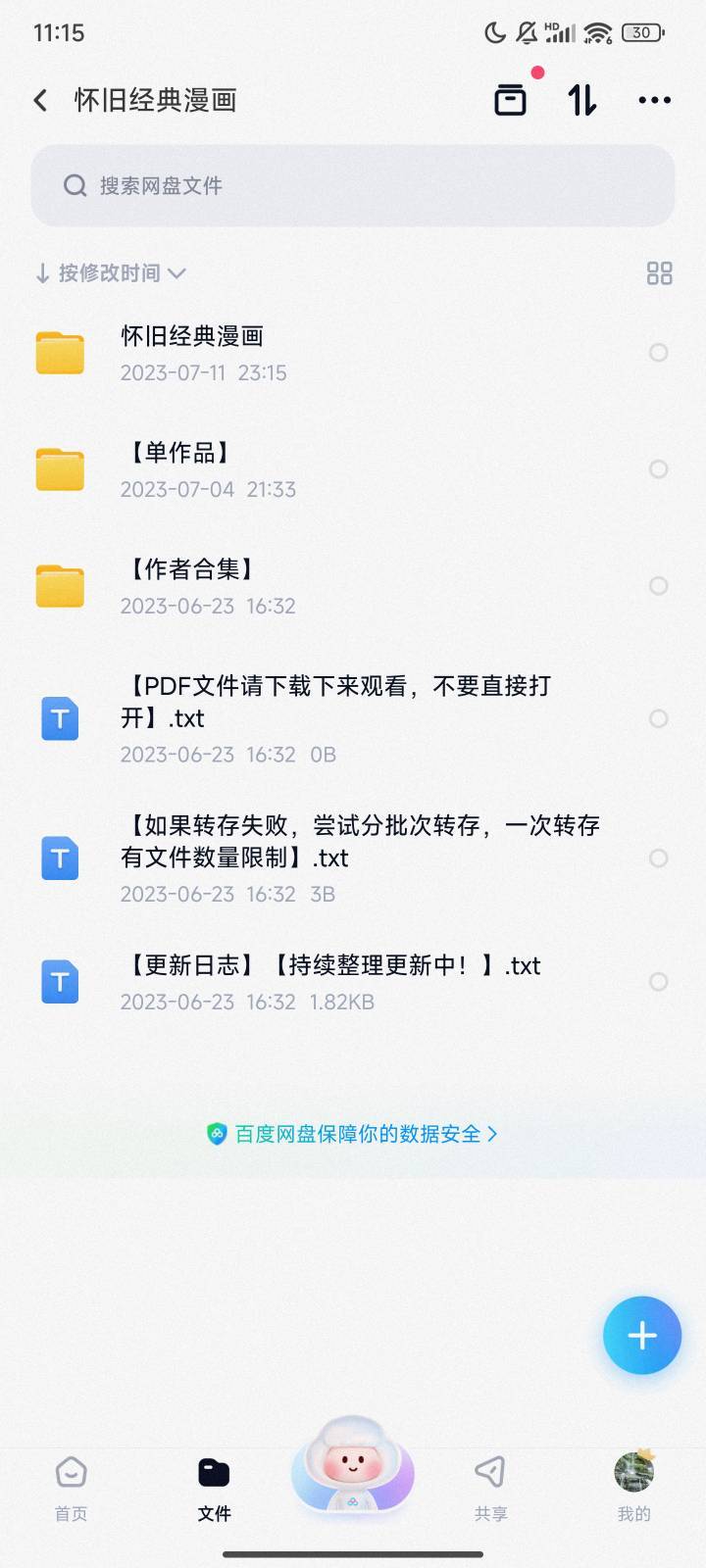The image size is (706, 1568).
Task: Open the three-dot overflow menu
Action: [654, 100]
